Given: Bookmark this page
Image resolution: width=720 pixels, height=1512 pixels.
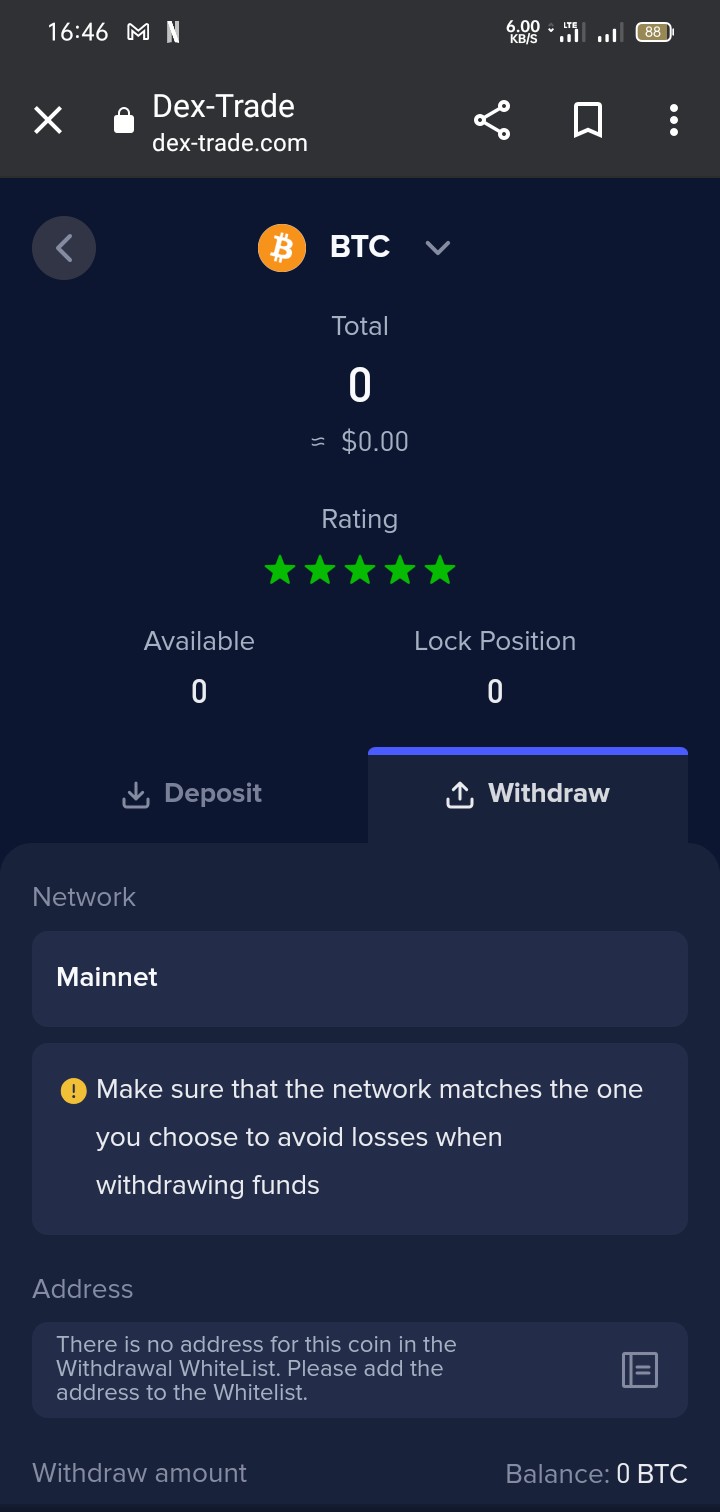Looking at the screenshot, I should (588, 121).
